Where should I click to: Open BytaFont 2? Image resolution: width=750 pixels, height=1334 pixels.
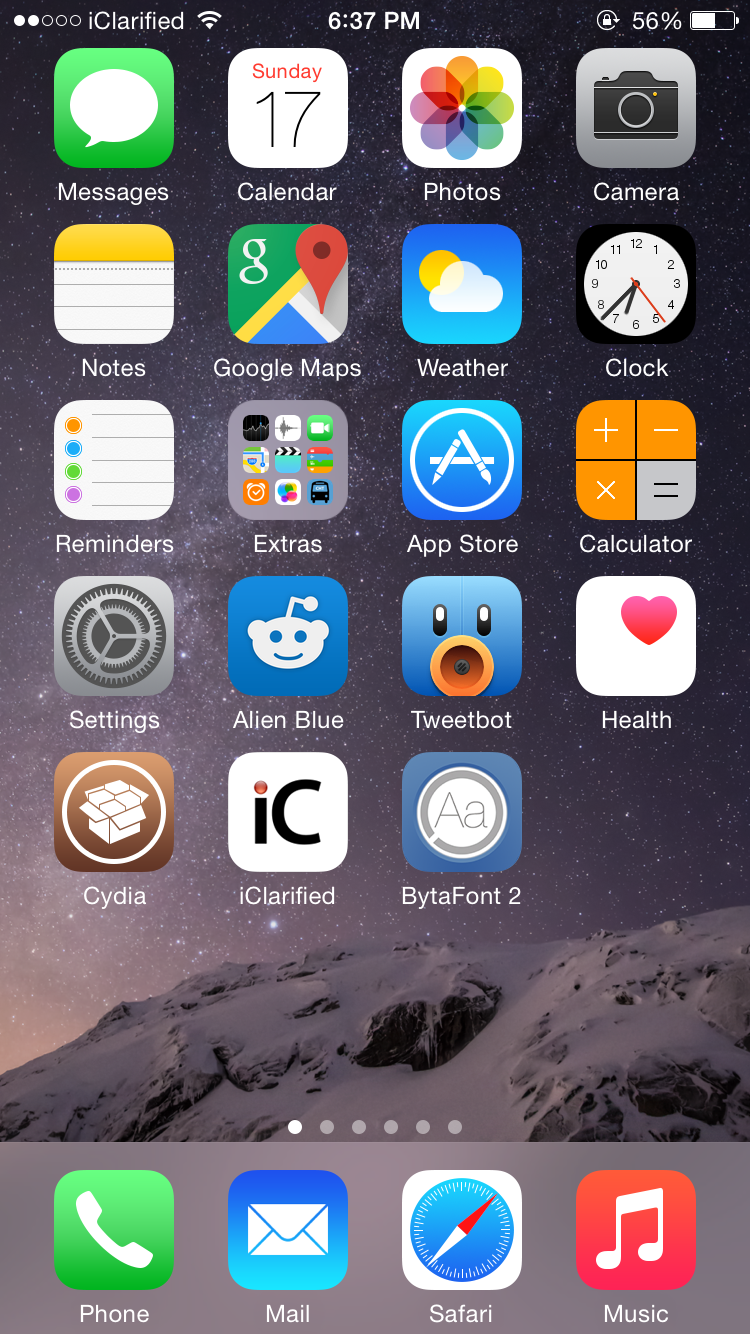pyautogui.click(x=462, y=812)
